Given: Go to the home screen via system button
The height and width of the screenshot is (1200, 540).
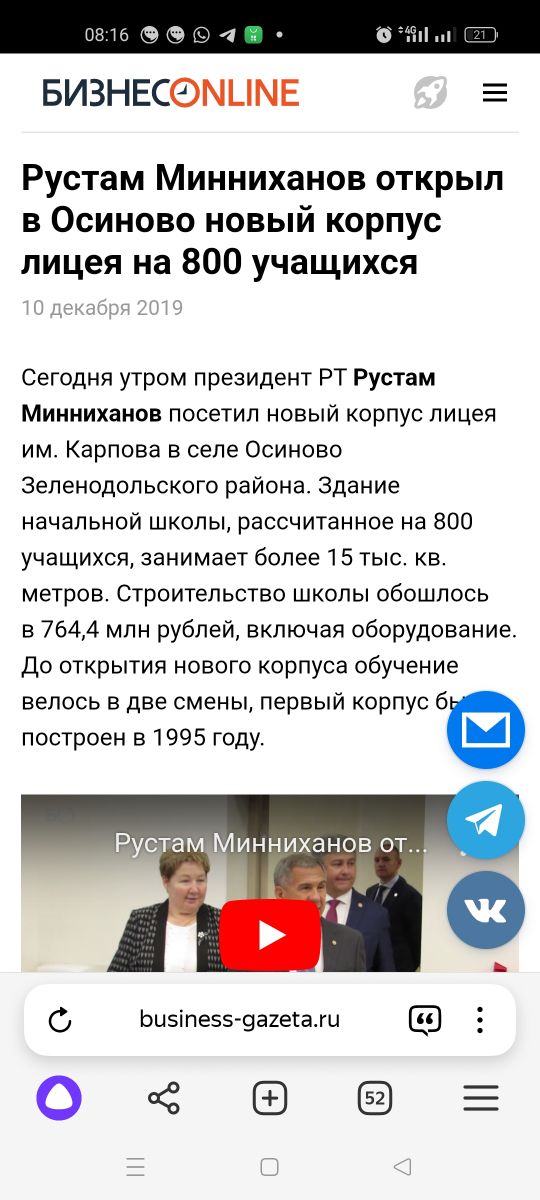Looking at the screenshot, I should [269, 1166].
